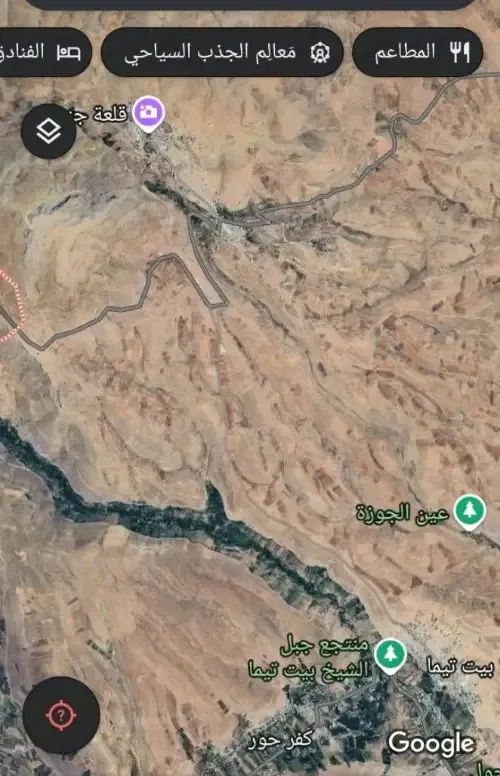This screenshot has width=500, height=776.
Task: Open the منتجع جبل الشيخ بيت تيما pin
Action: tap(391, 656)
